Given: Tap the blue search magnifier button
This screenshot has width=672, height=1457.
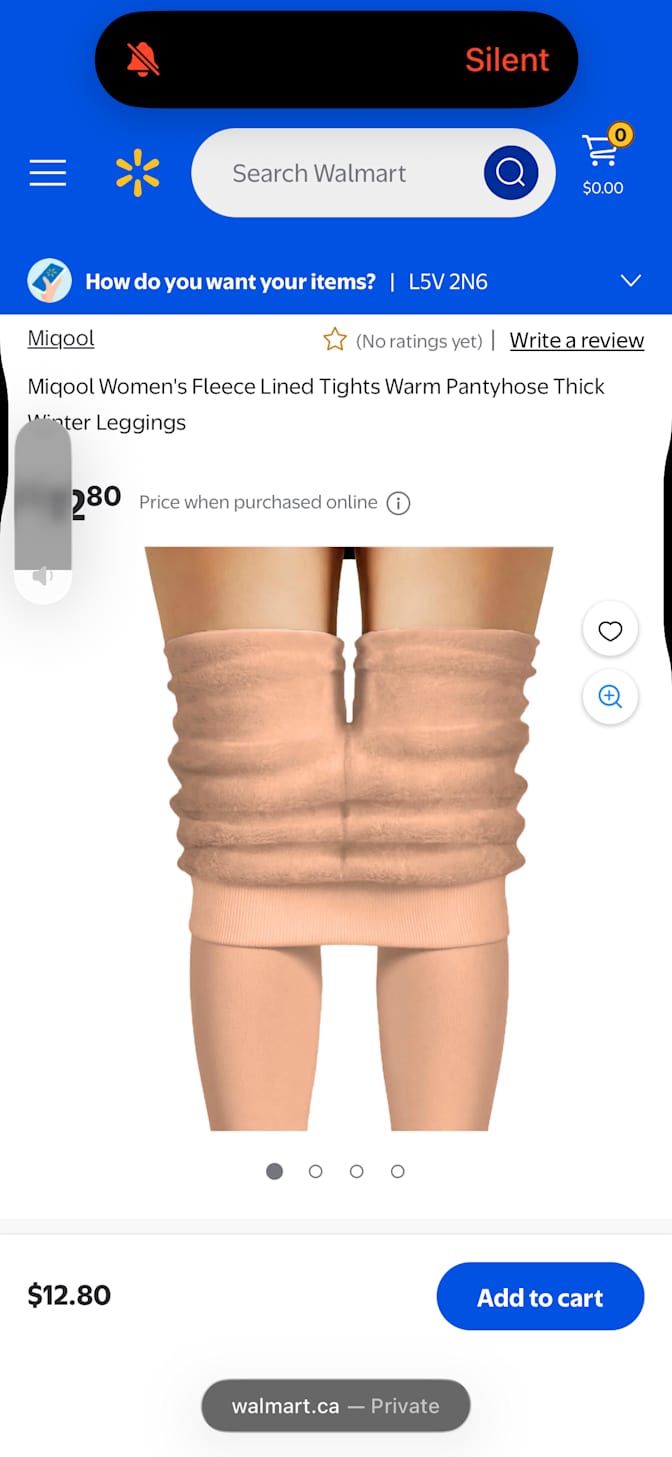Looking at the screenshot, I should click(510, 173).
